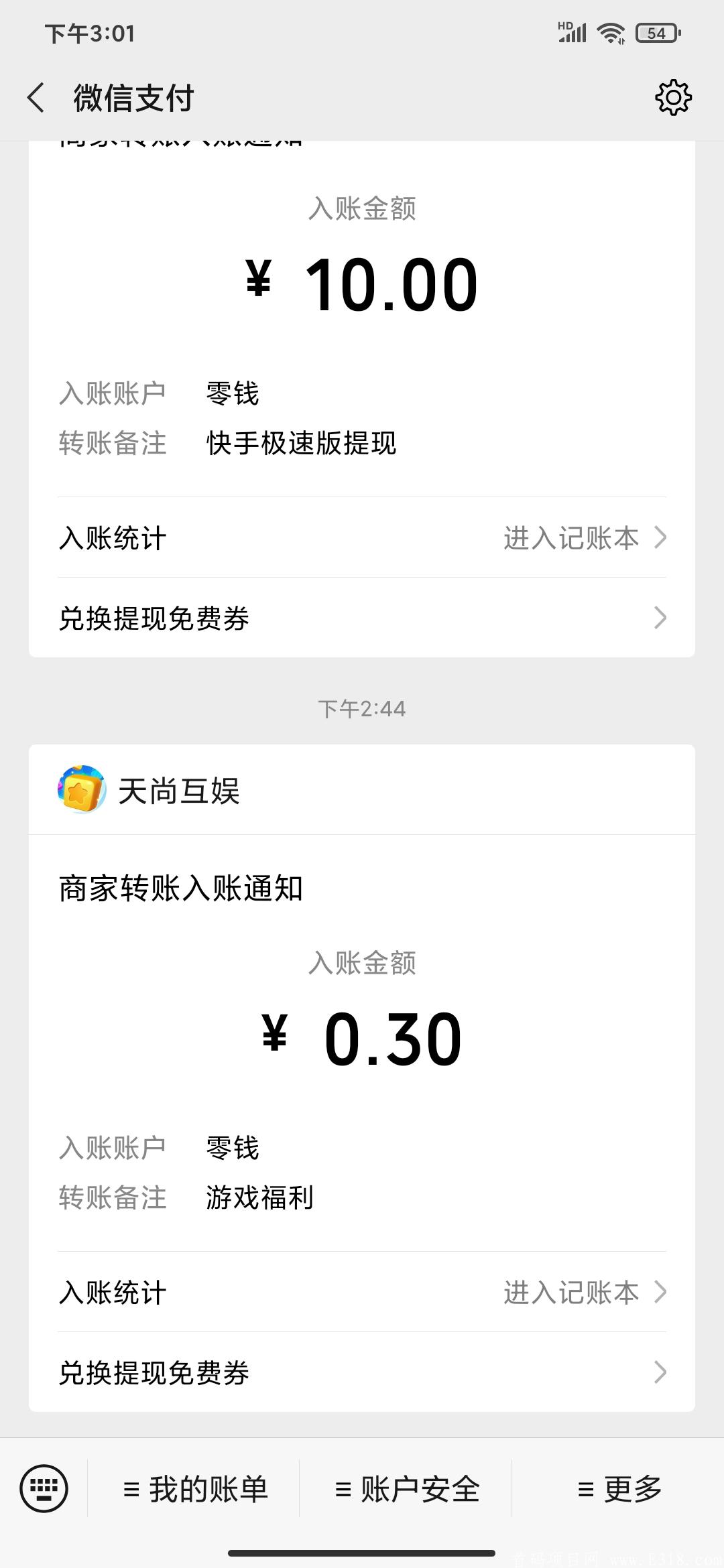Switch to the keyboard input icon

(x=44, y=1489)
